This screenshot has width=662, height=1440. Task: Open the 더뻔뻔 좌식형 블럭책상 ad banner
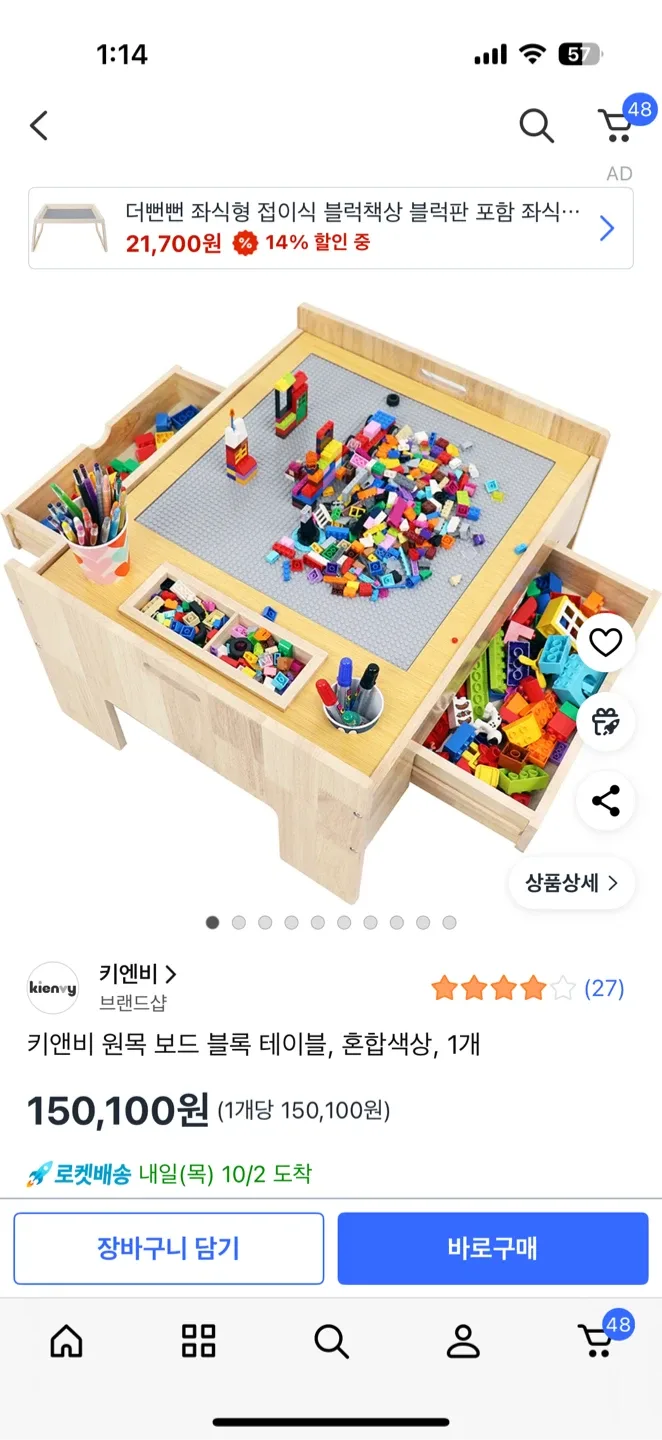tap(330, 229)
